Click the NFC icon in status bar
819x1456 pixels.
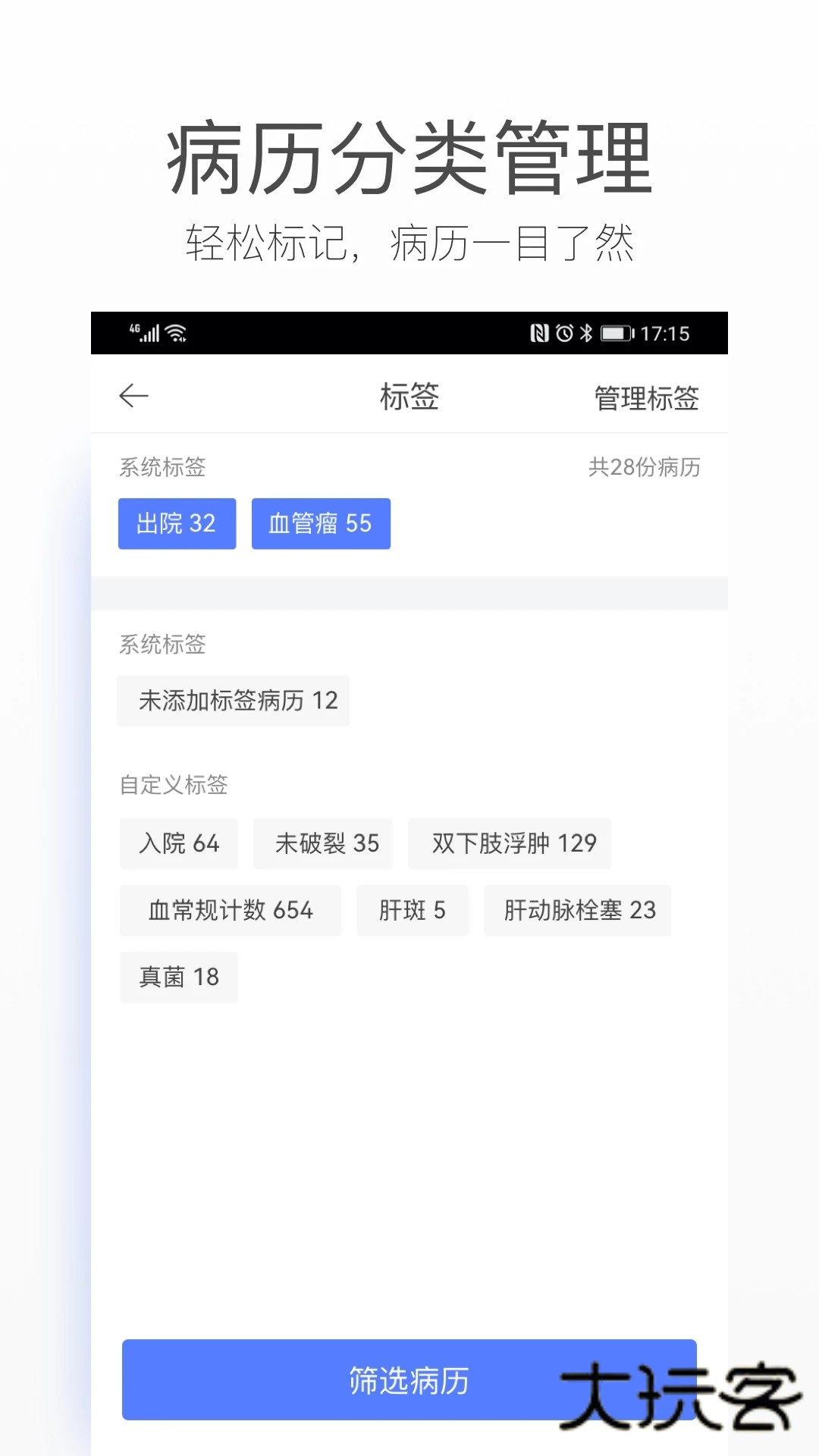(540, 333)
